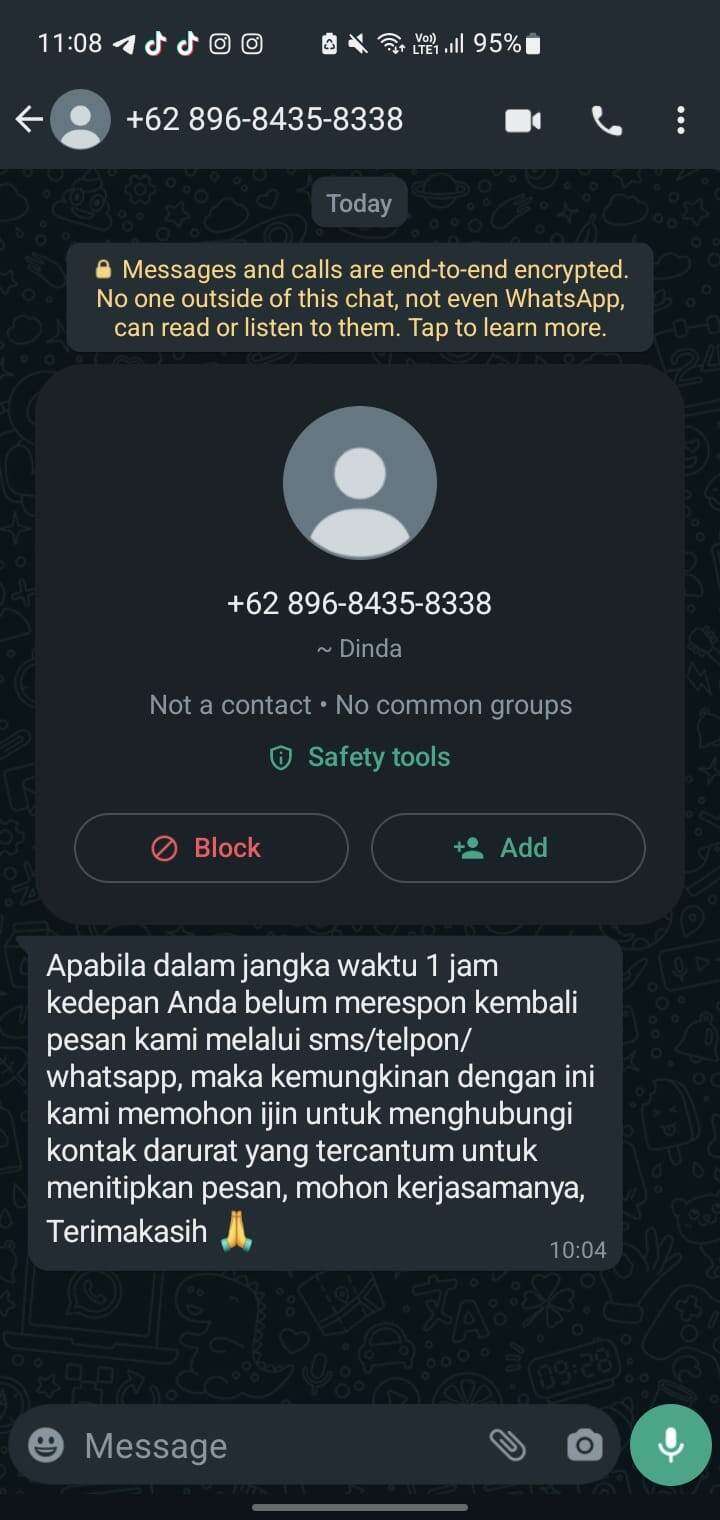Image resolution: width=720 pixels, height=1520 pixels.
Task: Block this unknown number
Action: coord(211,848)
